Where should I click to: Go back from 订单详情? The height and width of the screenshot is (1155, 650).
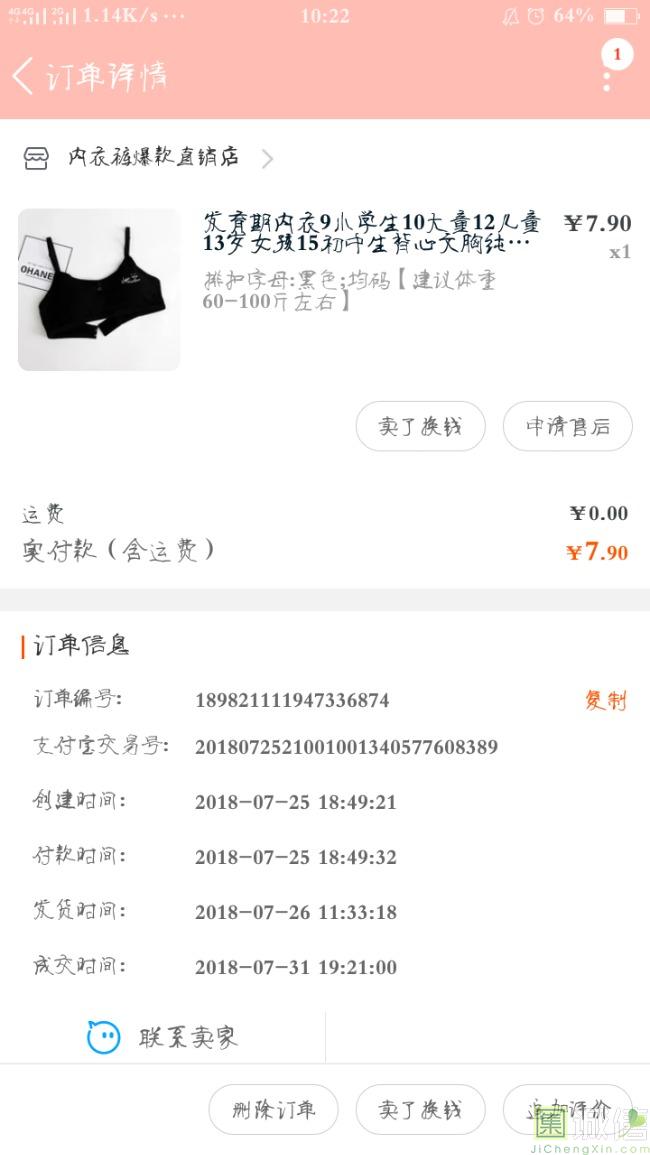pos(23,76)
